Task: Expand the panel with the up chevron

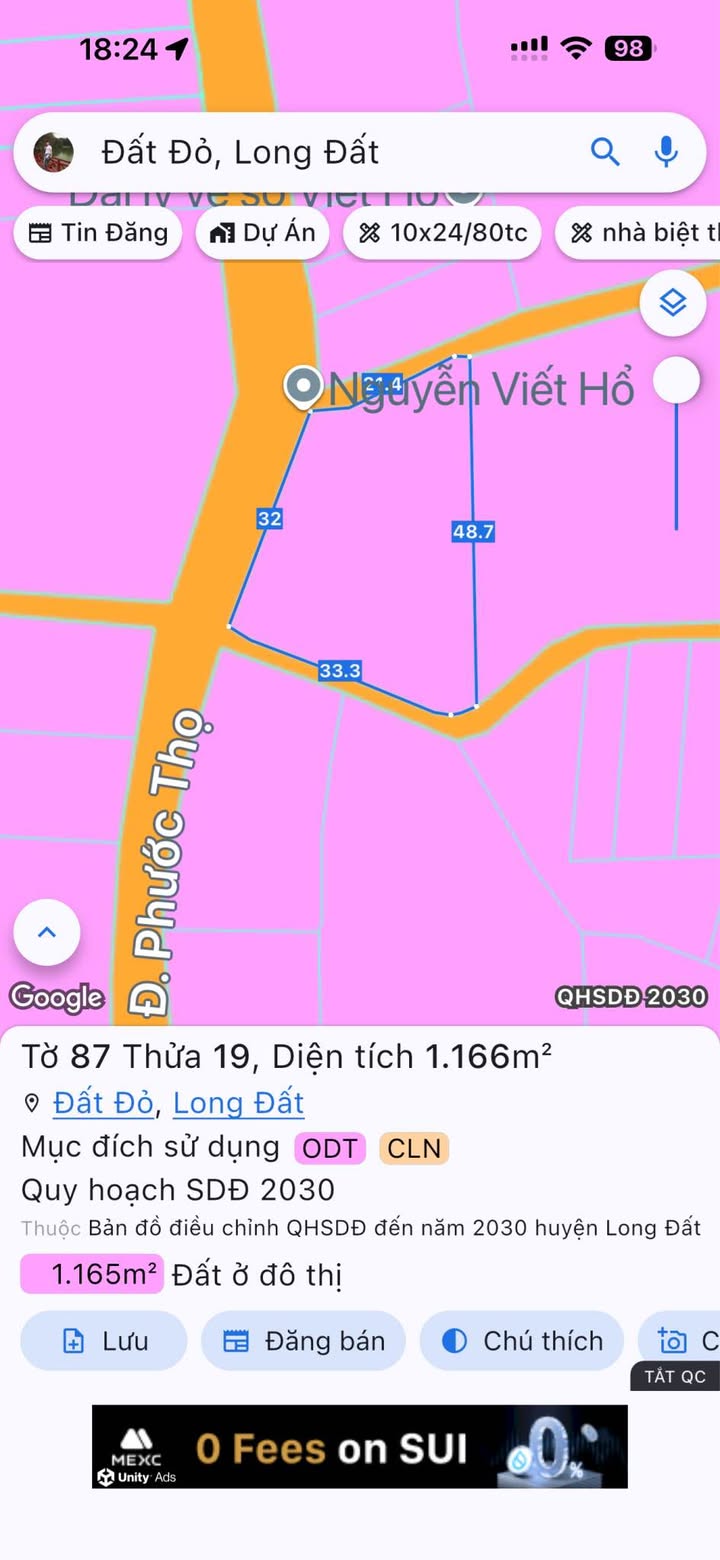Action: click(47, 932)
